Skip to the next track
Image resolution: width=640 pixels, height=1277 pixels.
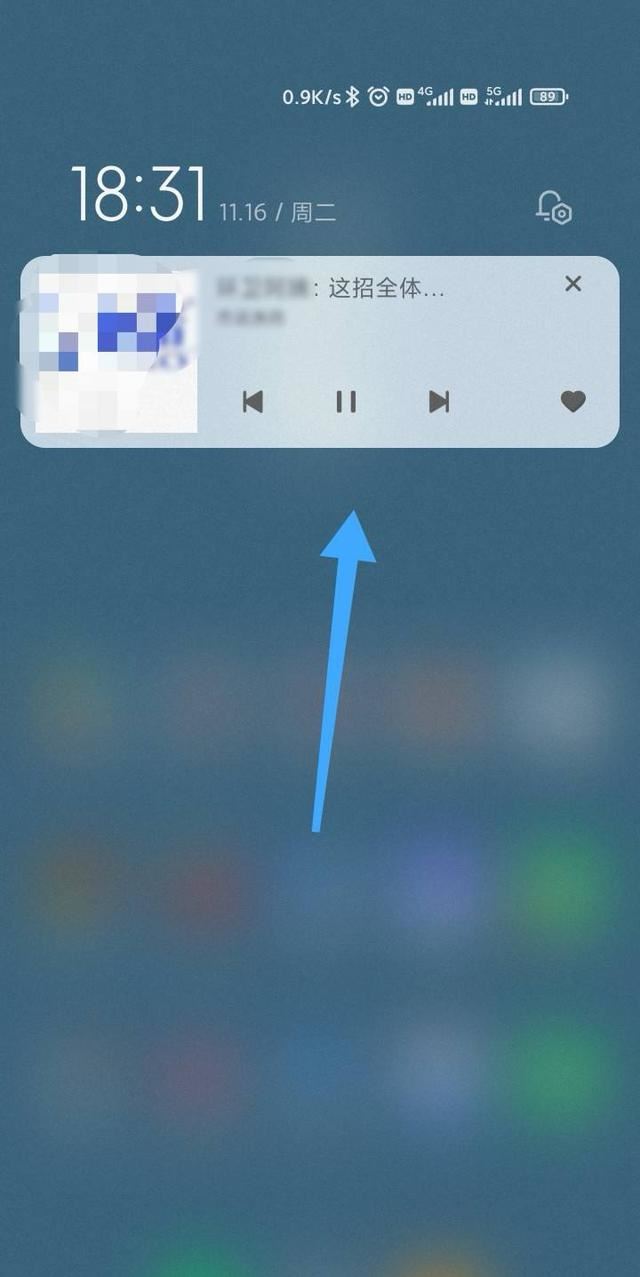pos(438,402)
